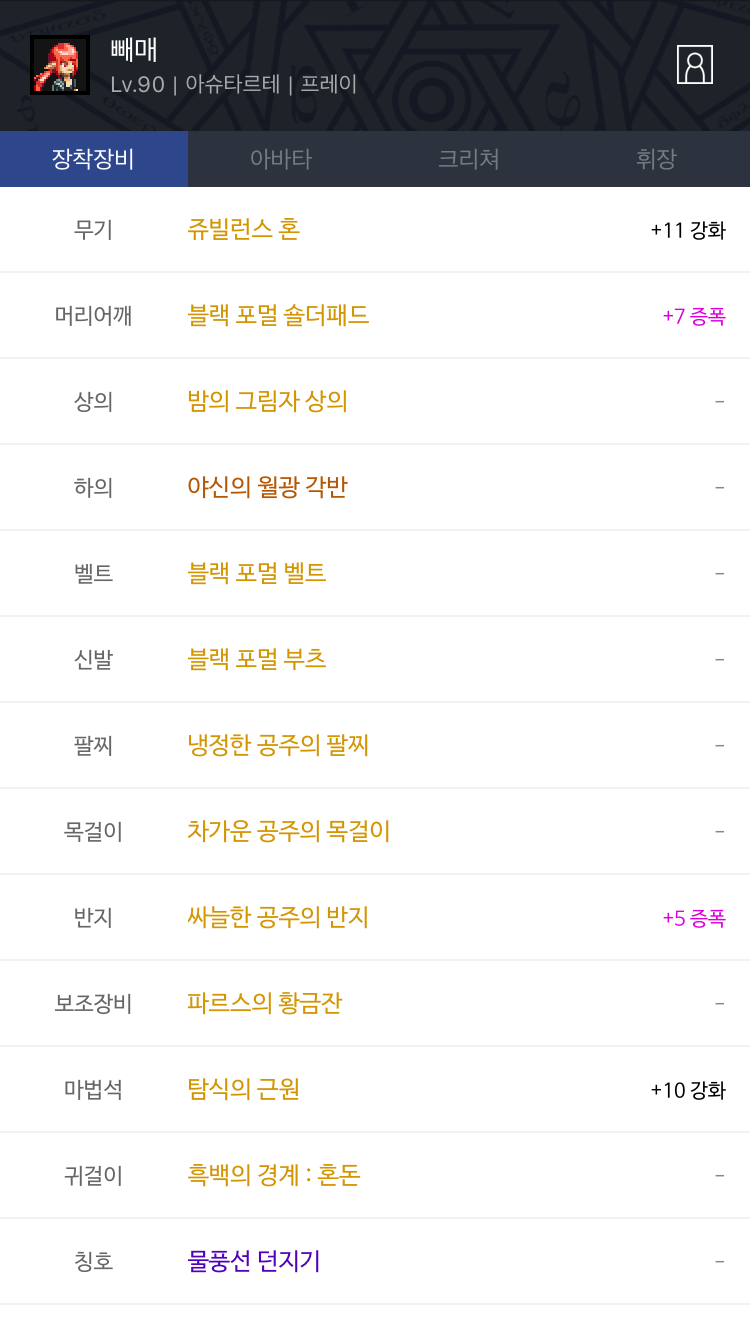Open 차가운 공주의 목걸이 item info
The height and width of the screenshot is (1334, 750).
point(288,832)
